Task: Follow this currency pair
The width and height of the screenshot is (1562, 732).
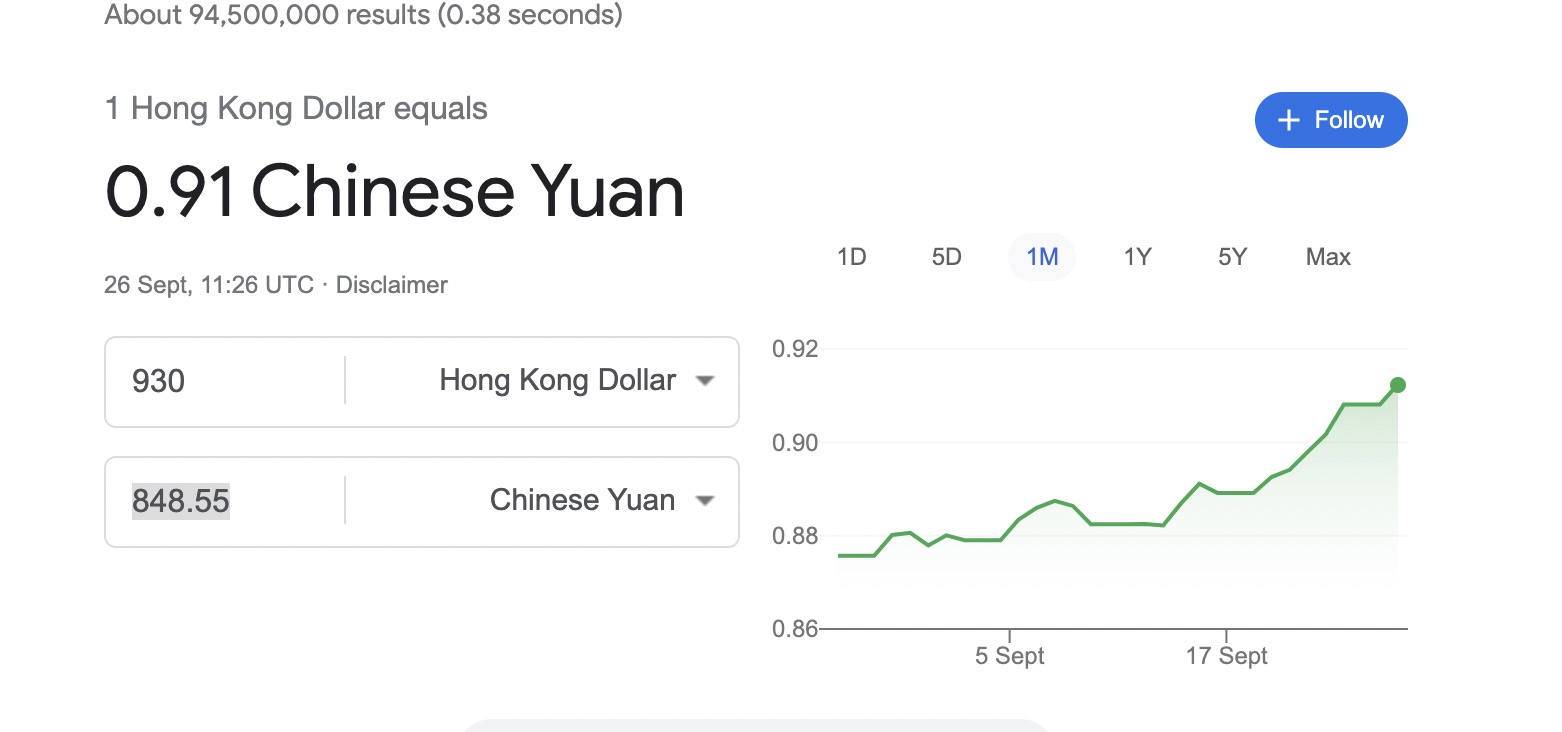Action: (x=1330, y=120)
